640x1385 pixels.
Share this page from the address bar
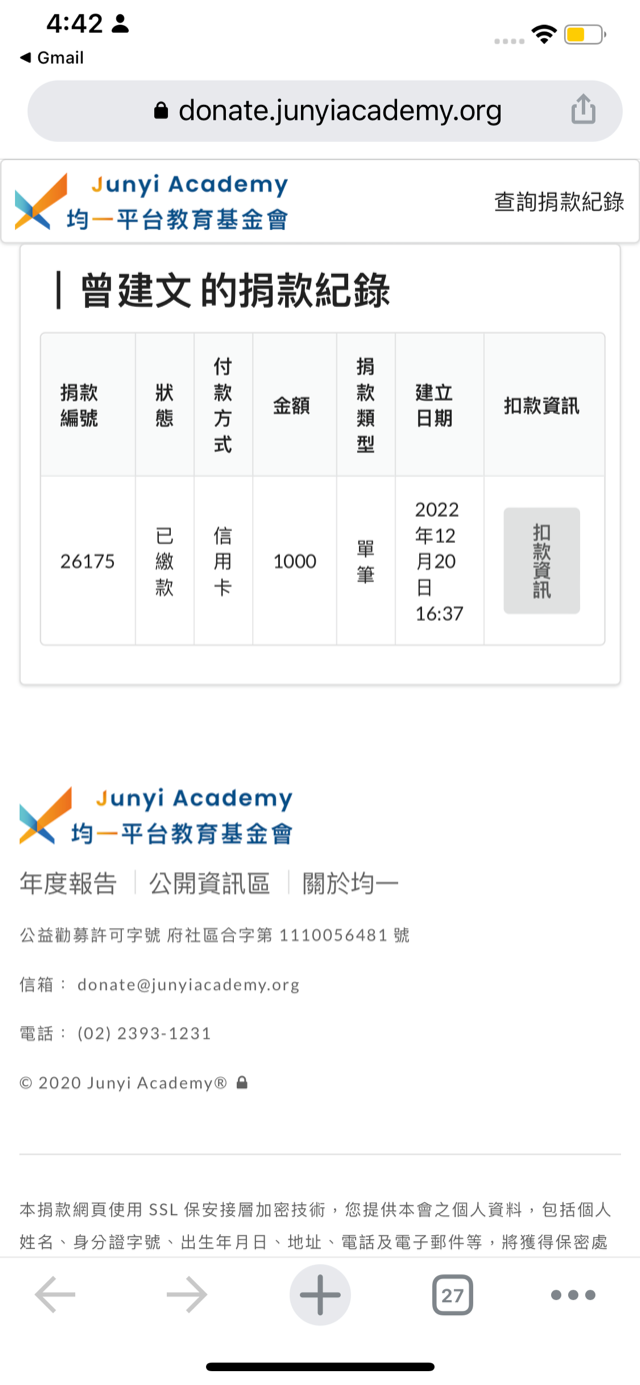click(x=583, y=110)
